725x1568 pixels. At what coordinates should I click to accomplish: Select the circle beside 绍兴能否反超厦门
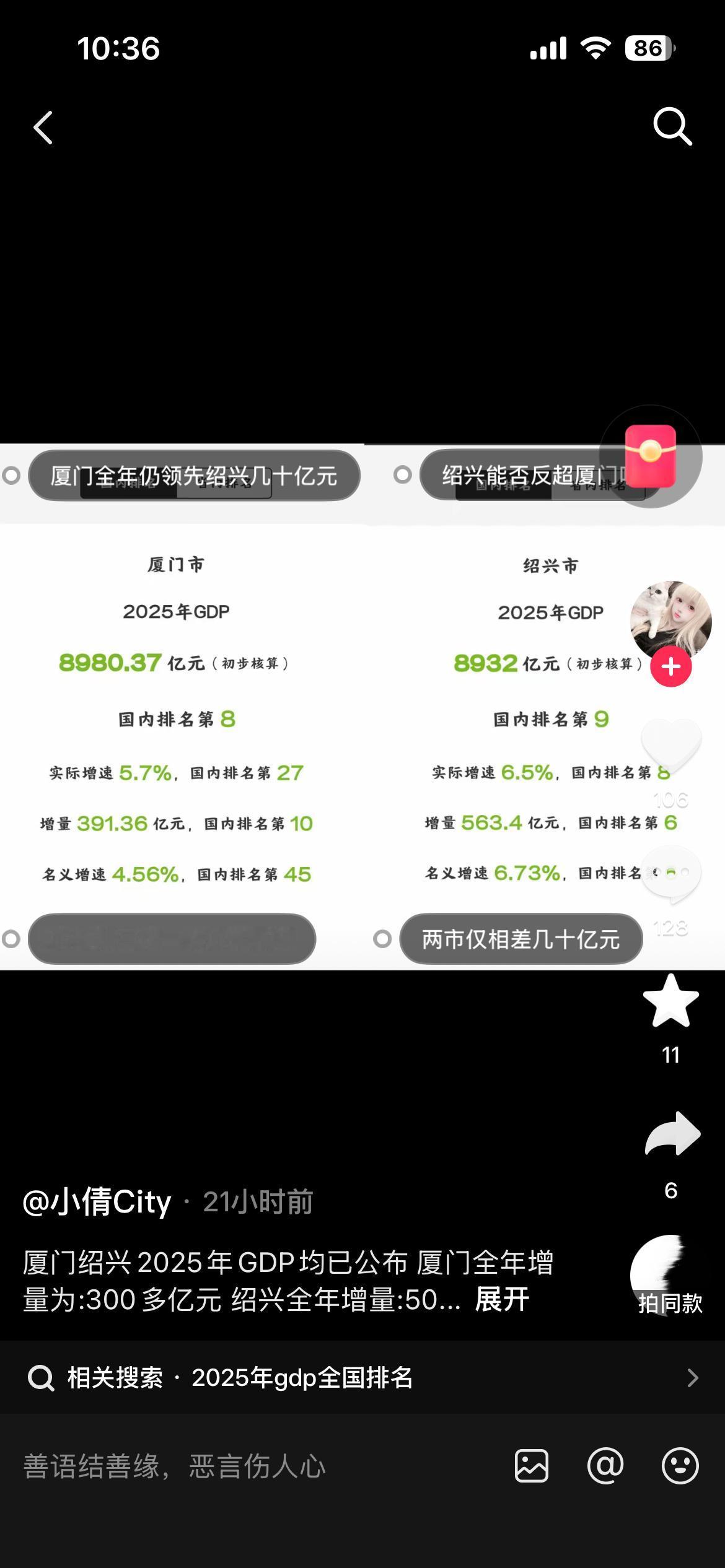coord(403,475)
